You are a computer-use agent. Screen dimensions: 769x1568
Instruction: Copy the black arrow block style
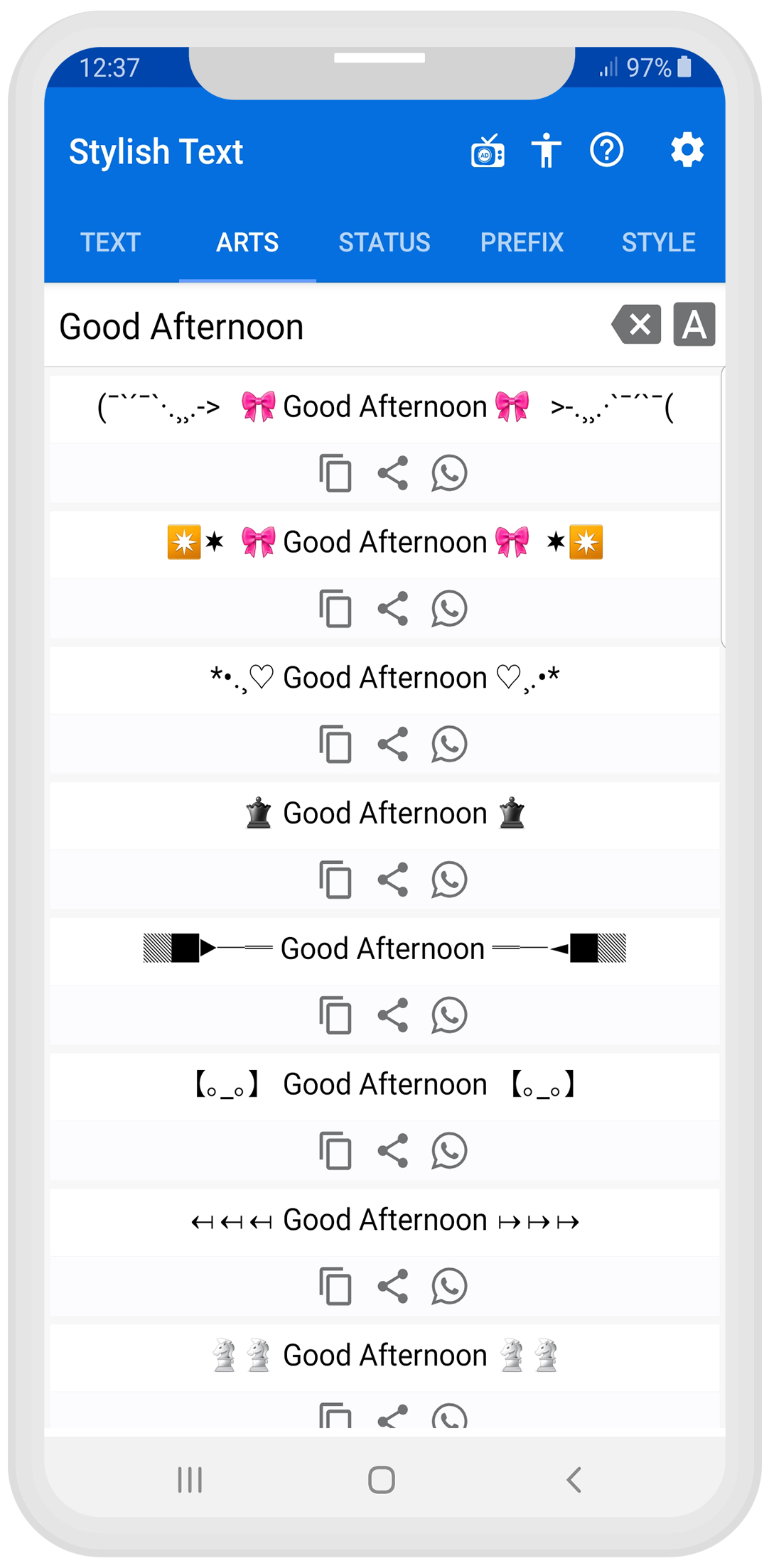(x=335, y=1015)
